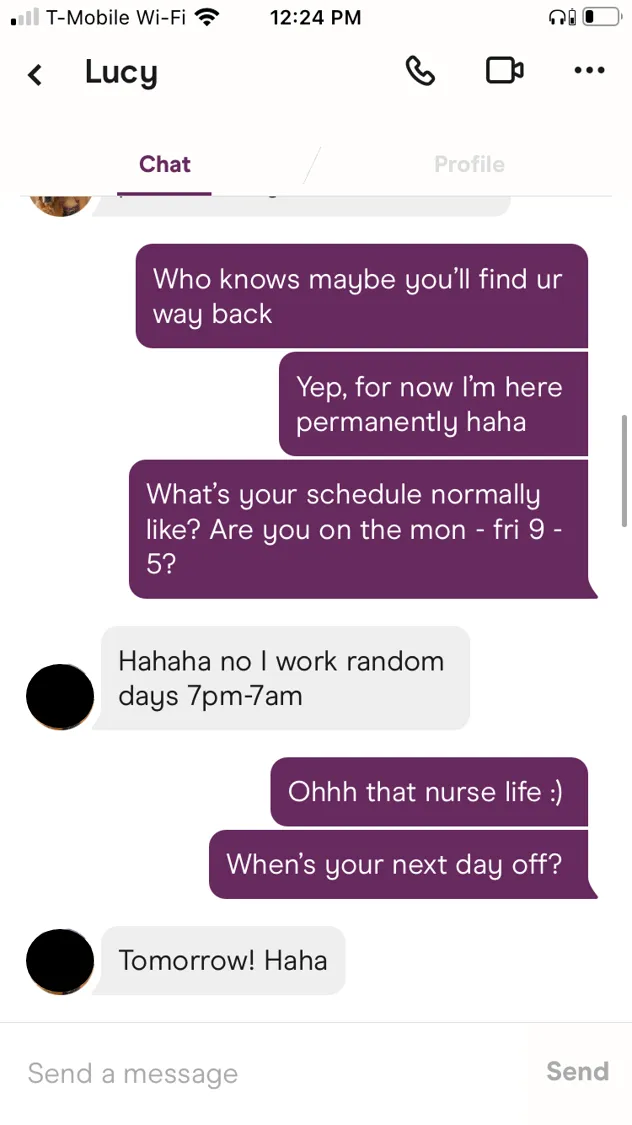Start a voice call with Lucy

click(x=420, y=71)
